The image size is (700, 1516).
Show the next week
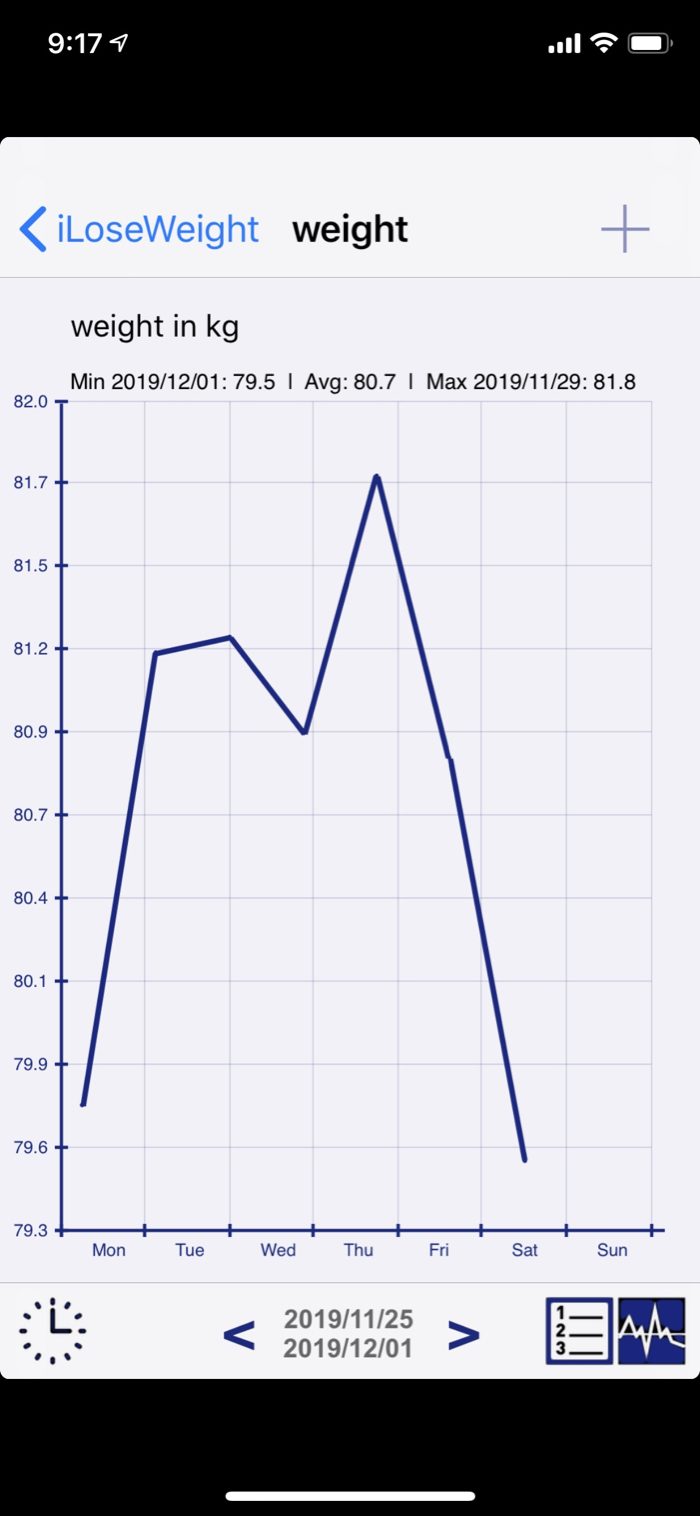(463, 1334)
